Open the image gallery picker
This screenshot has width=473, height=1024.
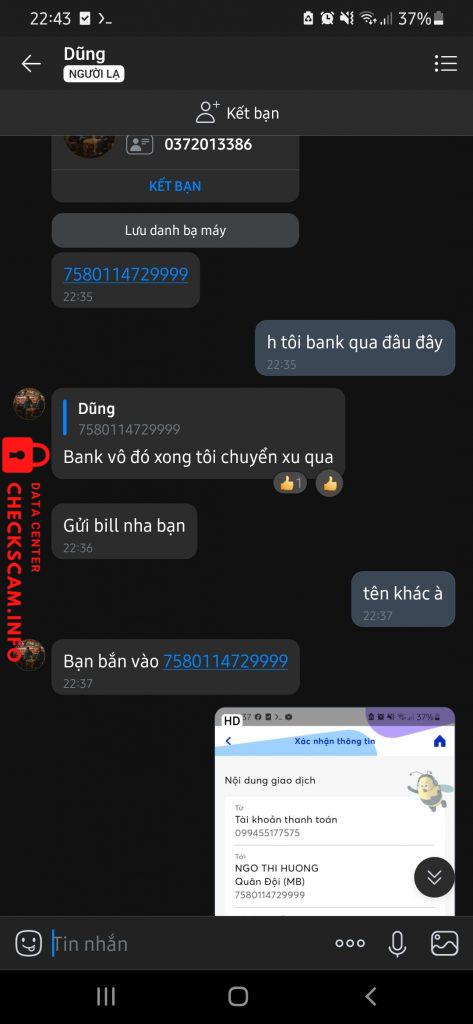(444, 943)
